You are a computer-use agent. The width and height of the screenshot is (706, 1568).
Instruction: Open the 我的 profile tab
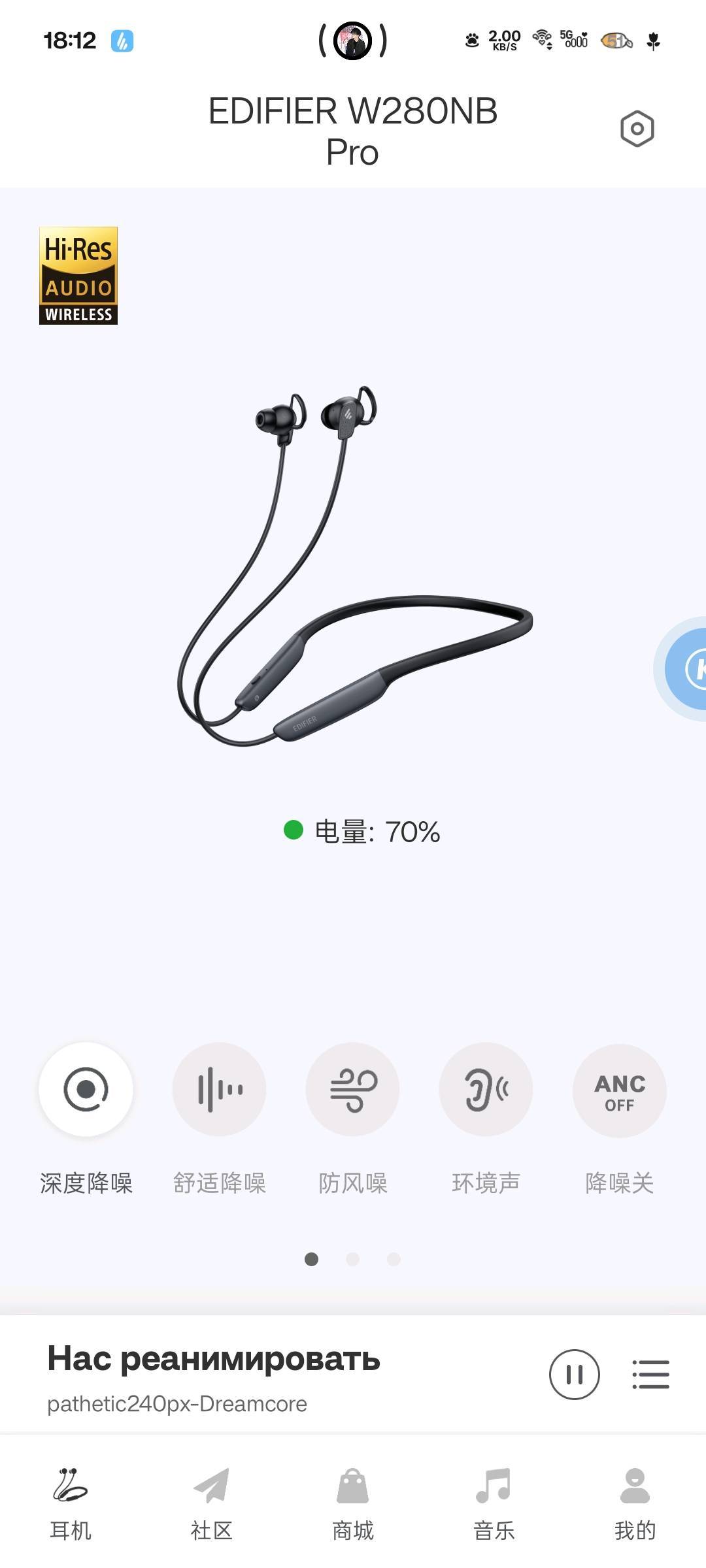635,1504
